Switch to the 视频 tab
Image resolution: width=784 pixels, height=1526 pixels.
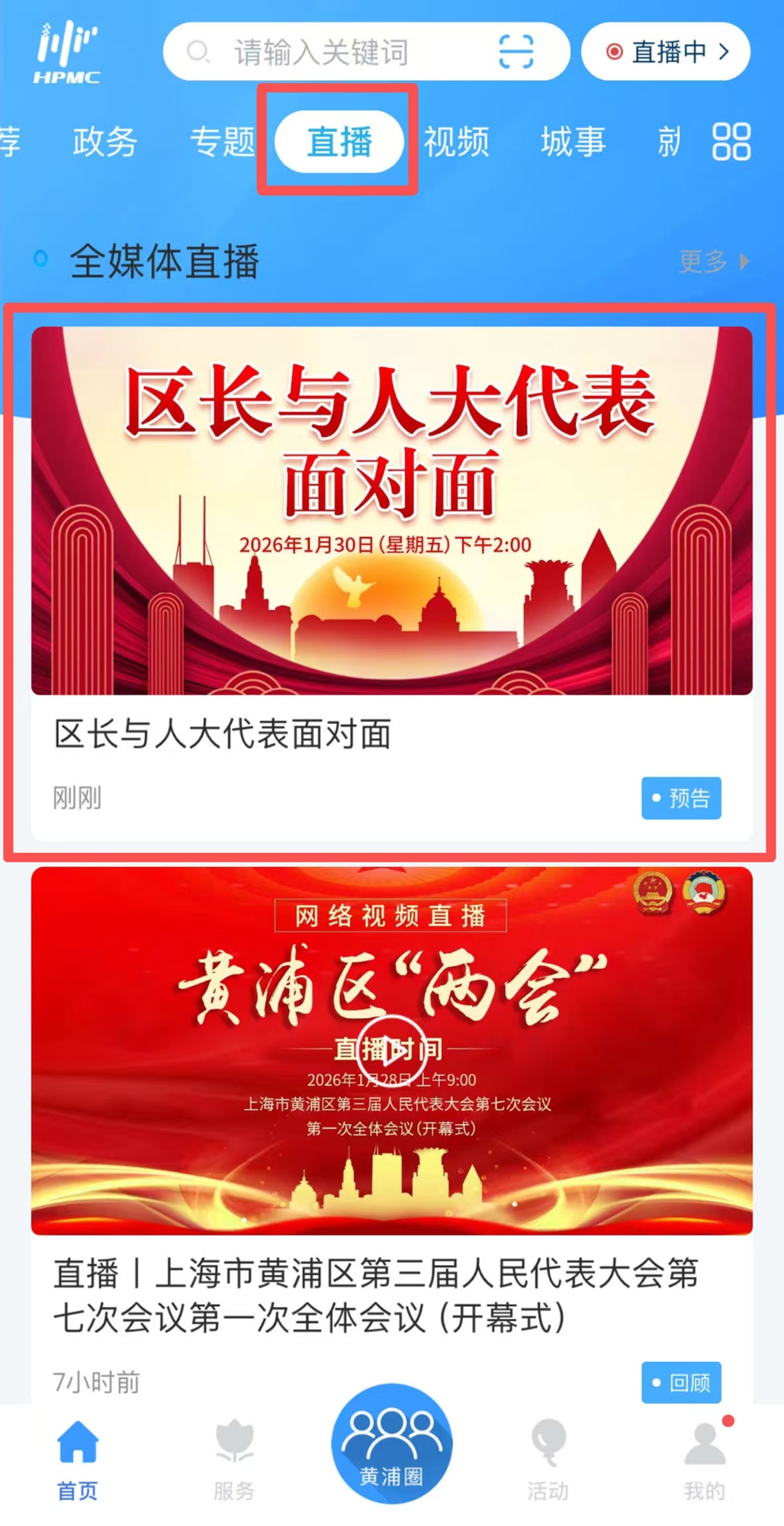pyautogui.click(x=456, y=142)
